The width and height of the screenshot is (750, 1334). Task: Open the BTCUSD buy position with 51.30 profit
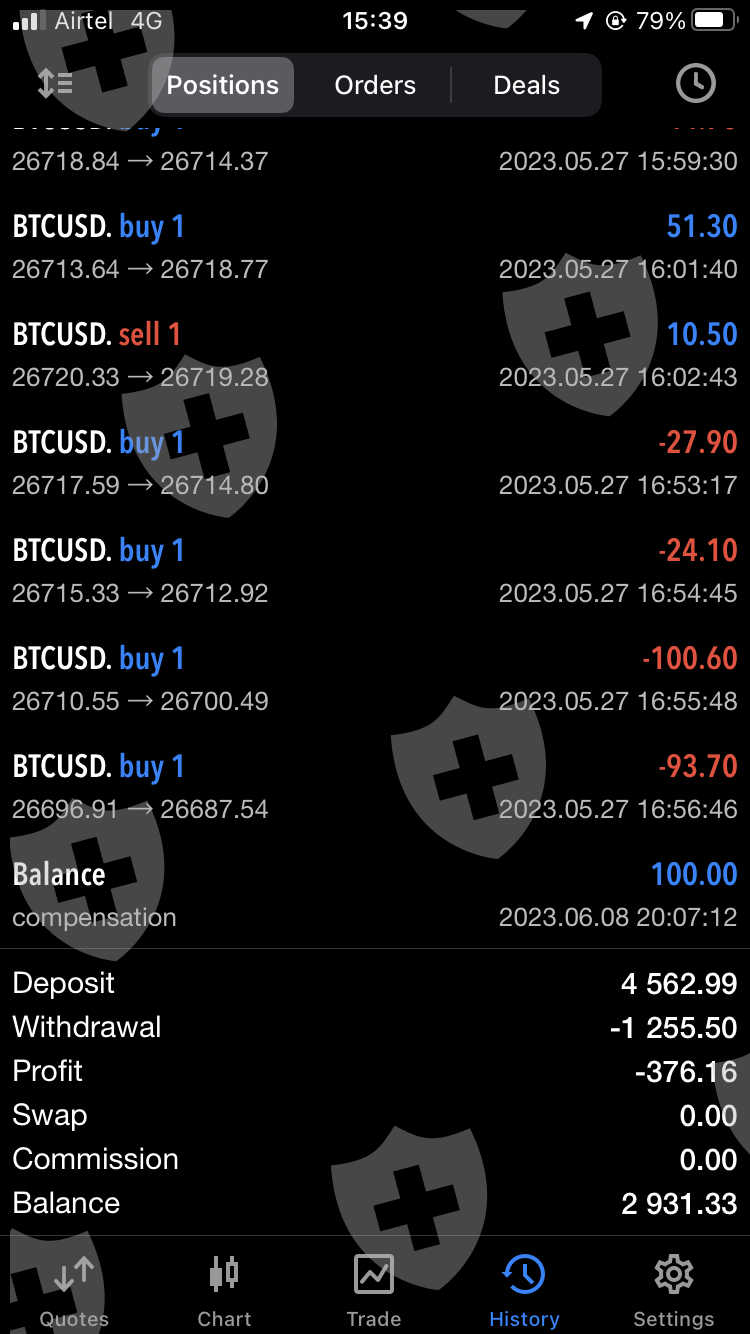point(375,246)
